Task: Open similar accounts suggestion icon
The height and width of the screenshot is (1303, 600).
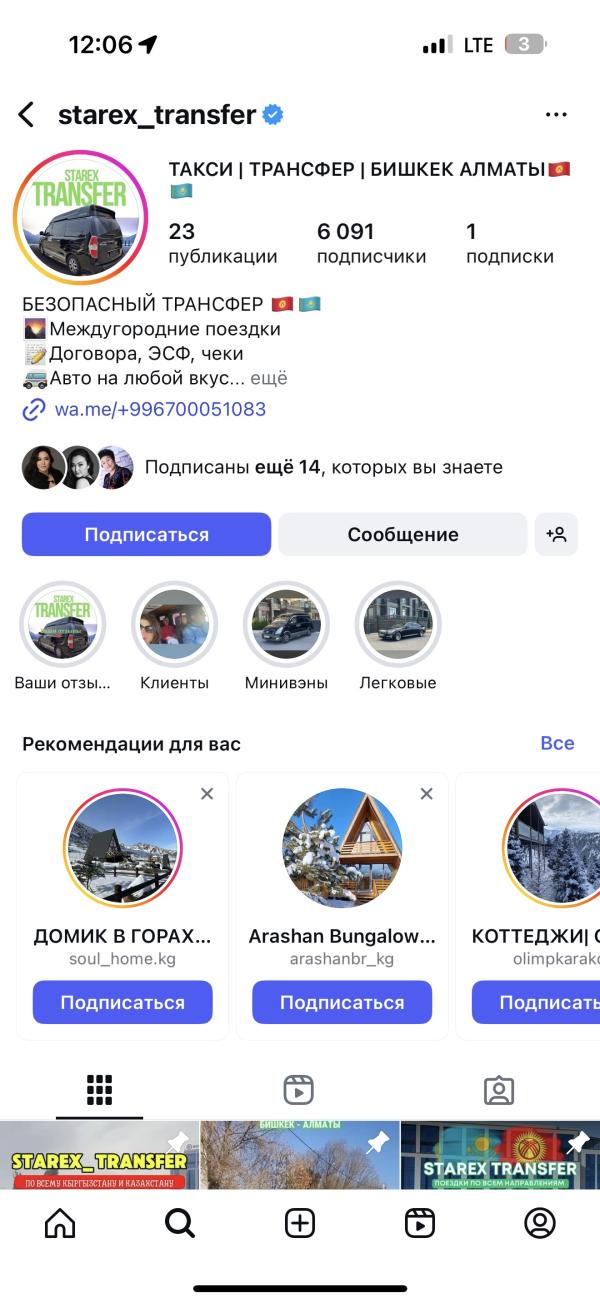Action: tap(556, 534)
